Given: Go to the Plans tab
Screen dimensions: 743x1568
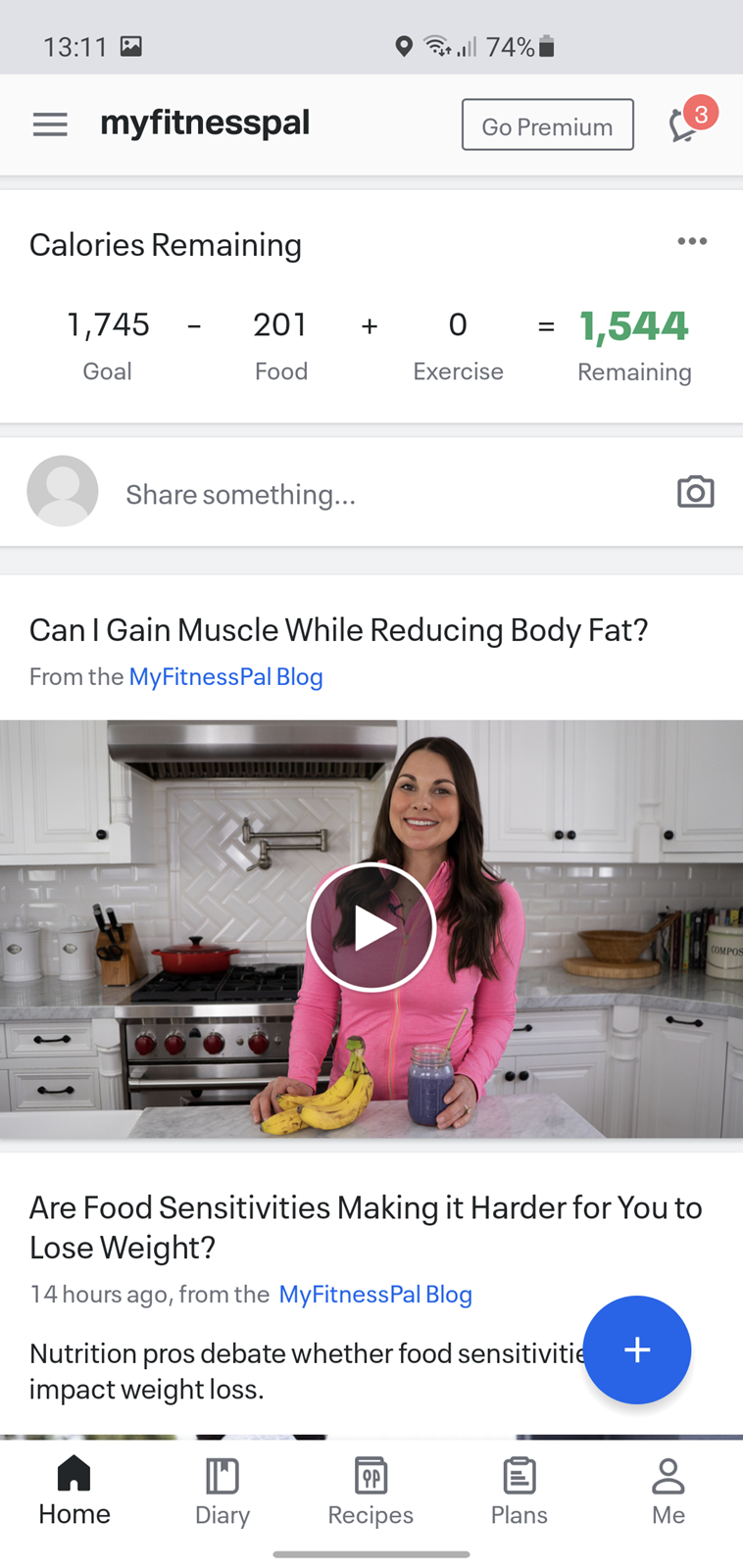Looking at the screenshot, I should (520, 1493).
